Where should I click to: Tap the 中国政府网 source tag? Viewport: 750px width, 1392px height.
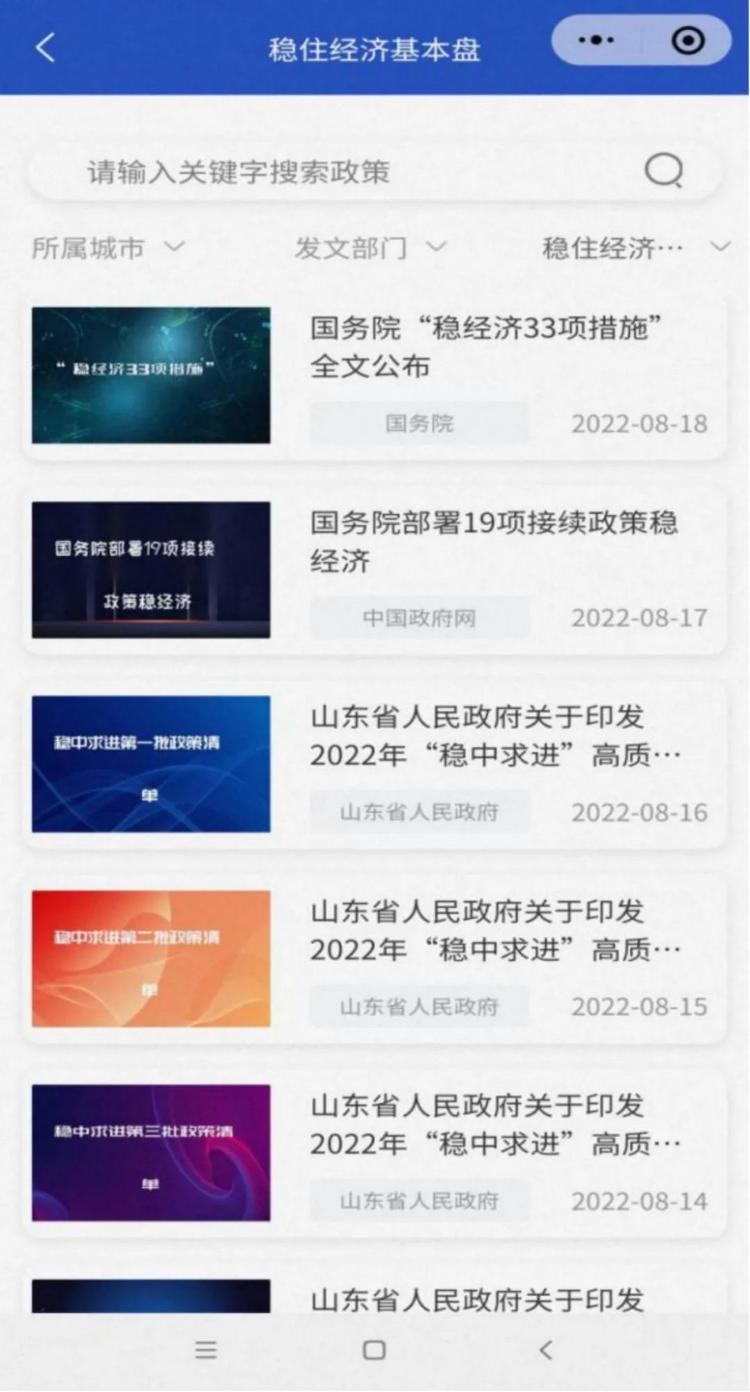[418, 617]
